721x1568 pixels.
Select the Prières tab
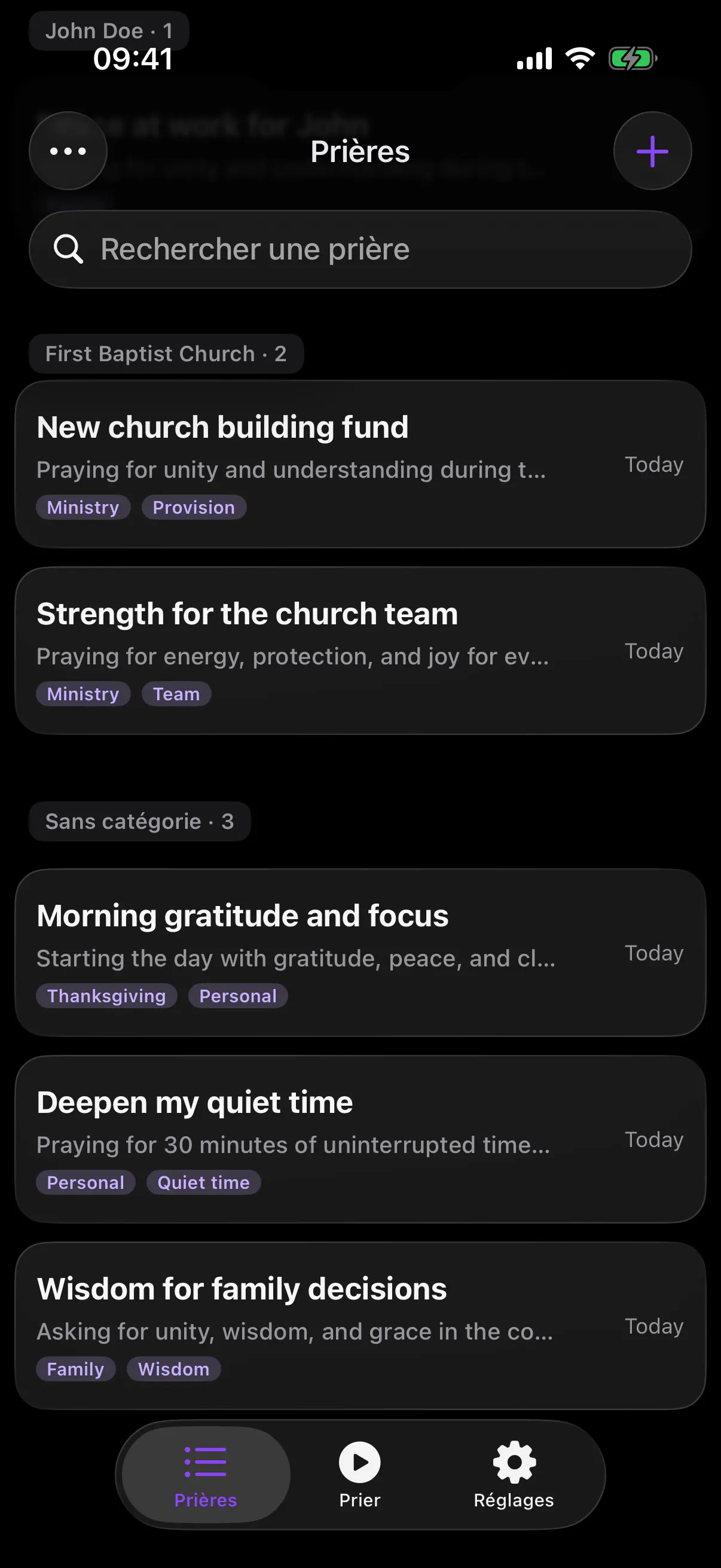(206, 1474)
